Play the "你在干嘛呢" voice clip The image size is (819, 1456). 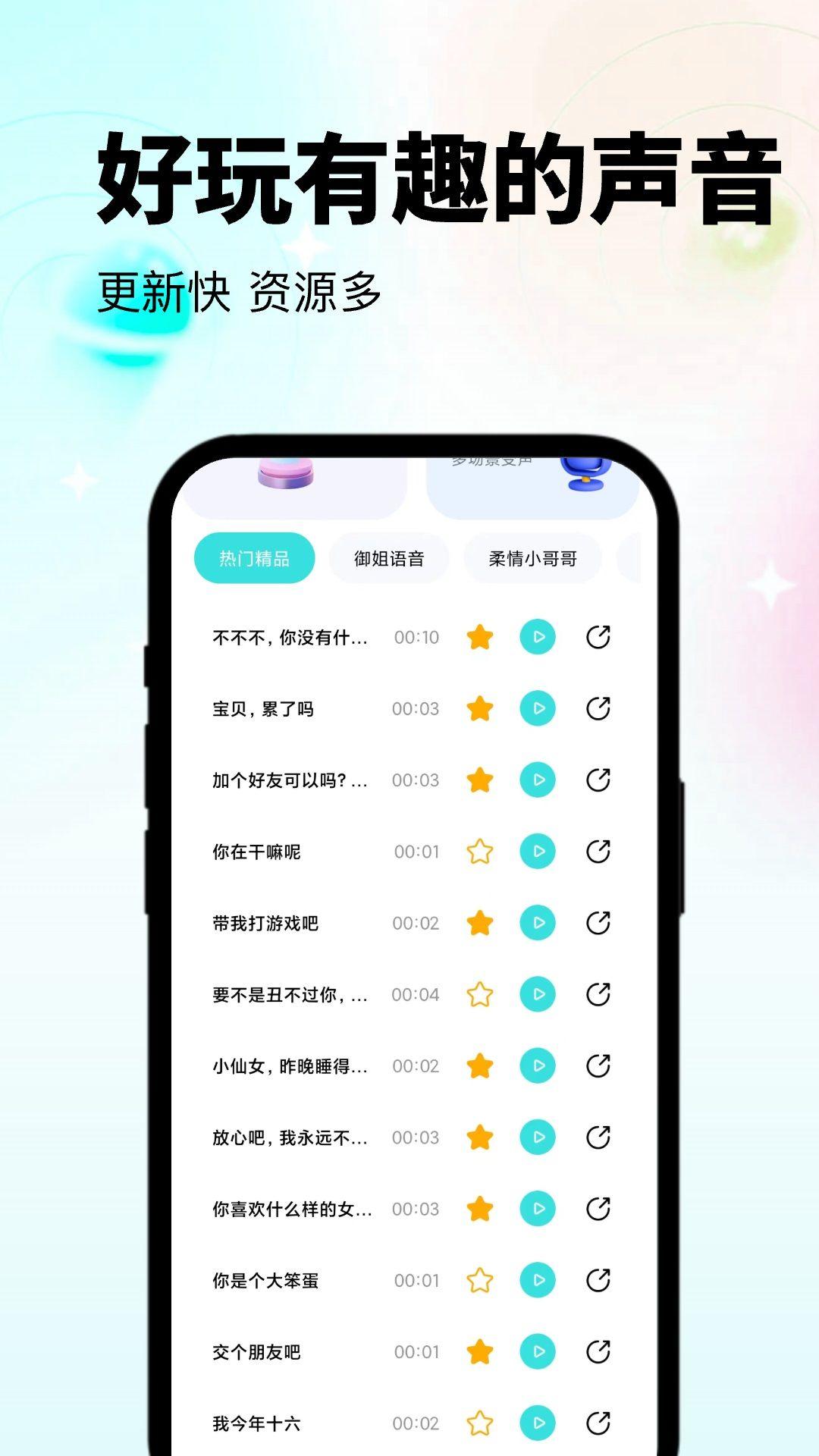[x=538, y=852]
